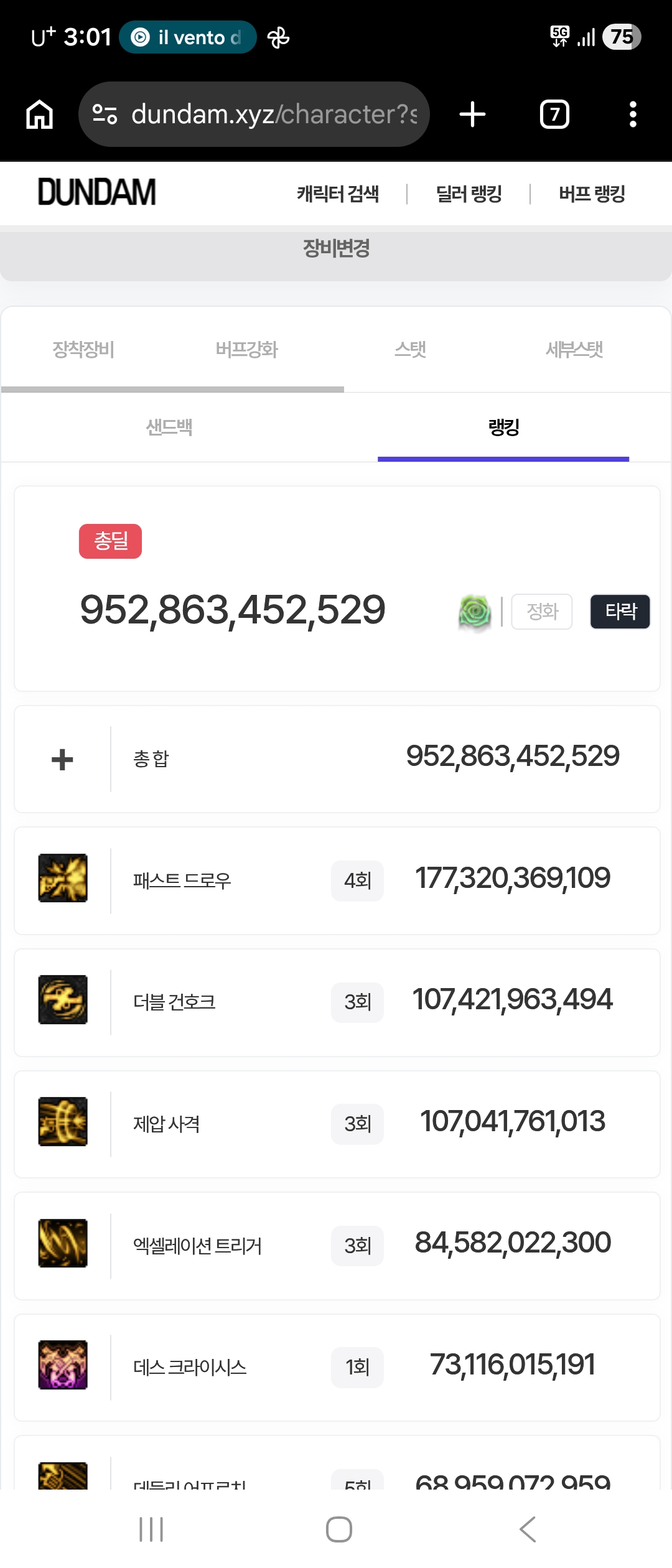
Task: Open a new browser tab
Action: point(472,114)
